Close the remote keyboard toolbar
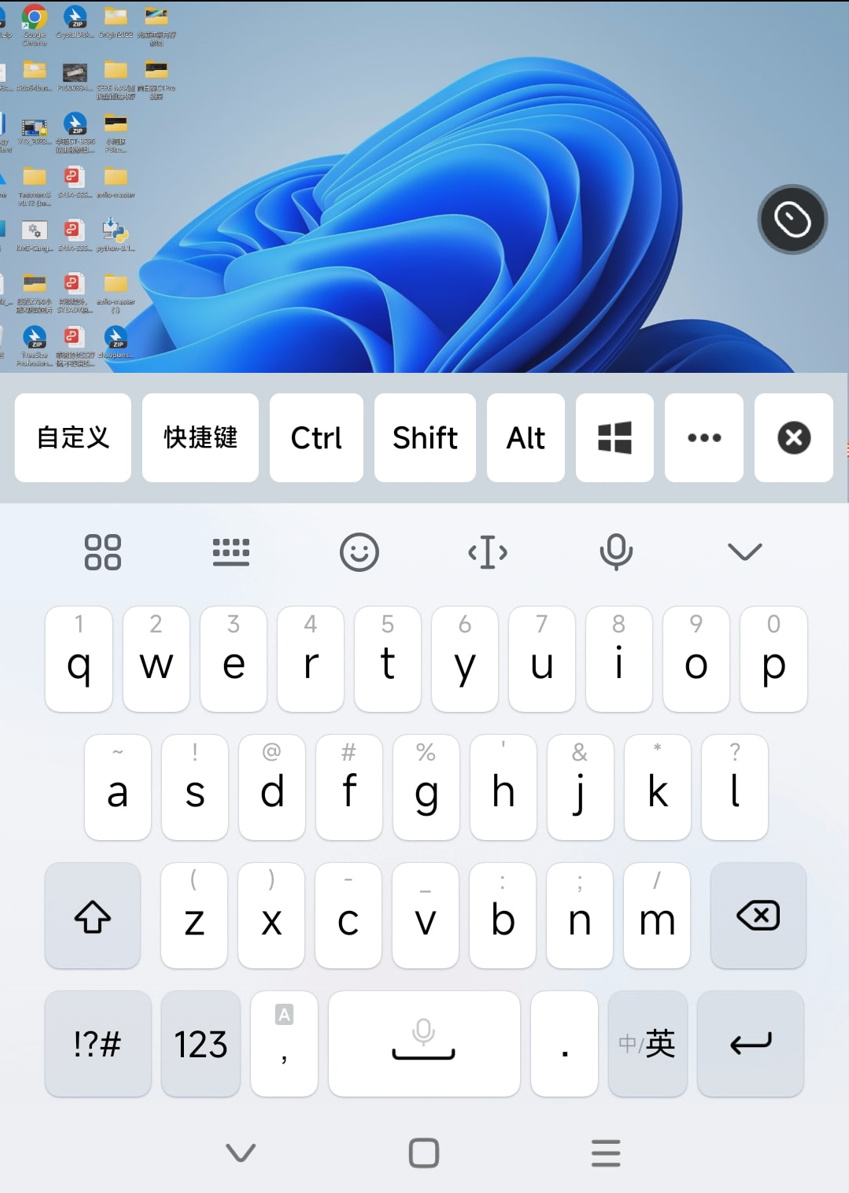This screenshot has height=1193, width=849. coord(794,438)
